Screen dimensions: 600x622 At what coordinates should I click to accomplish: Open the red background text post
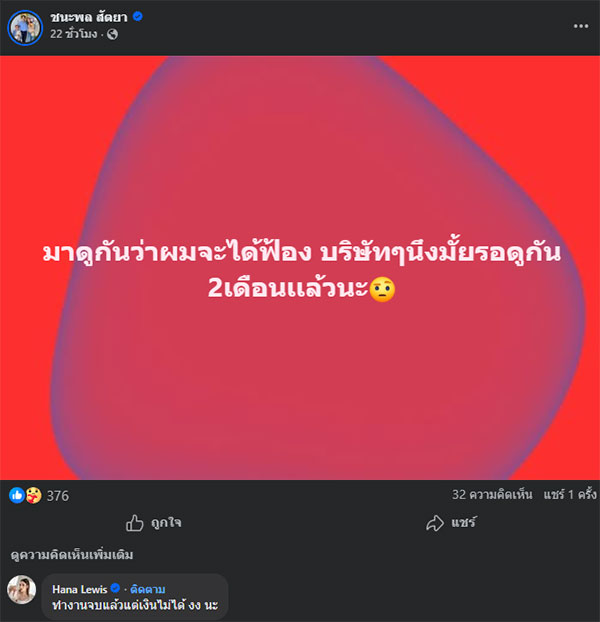(x=300, y=268)
